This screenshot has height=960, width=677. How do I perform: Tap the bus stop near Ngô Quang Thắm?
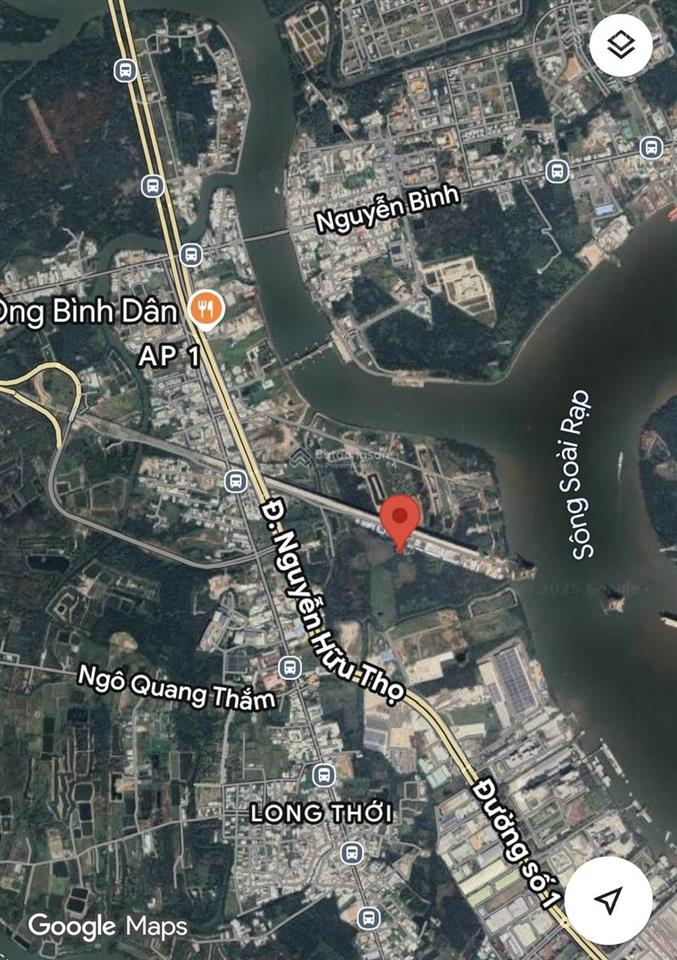click(x=290, y=667)
